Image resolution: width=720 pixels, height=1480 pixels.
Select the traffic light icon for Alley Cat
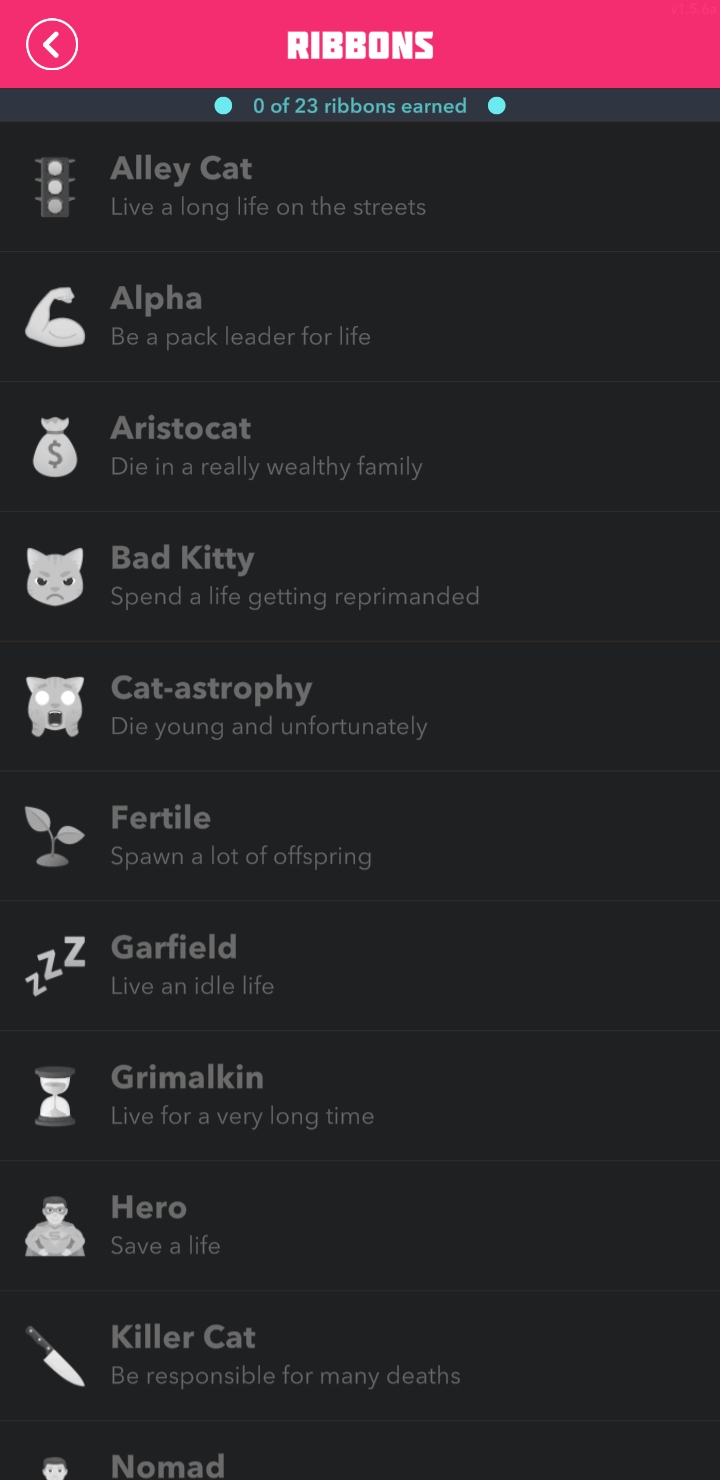55,185
